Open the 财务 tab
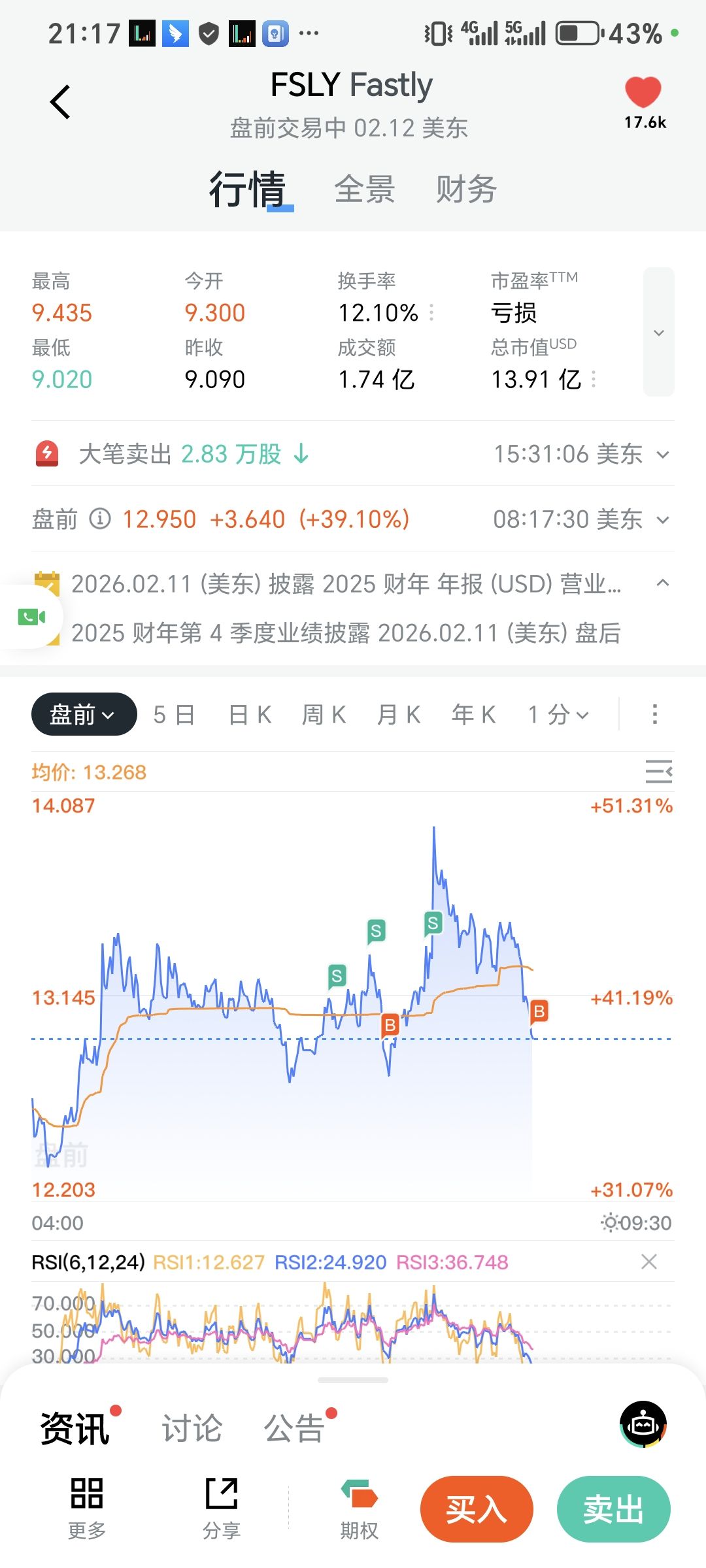Screen dimensions: 706x1568 pyautogui.click(x=466, y=189)
